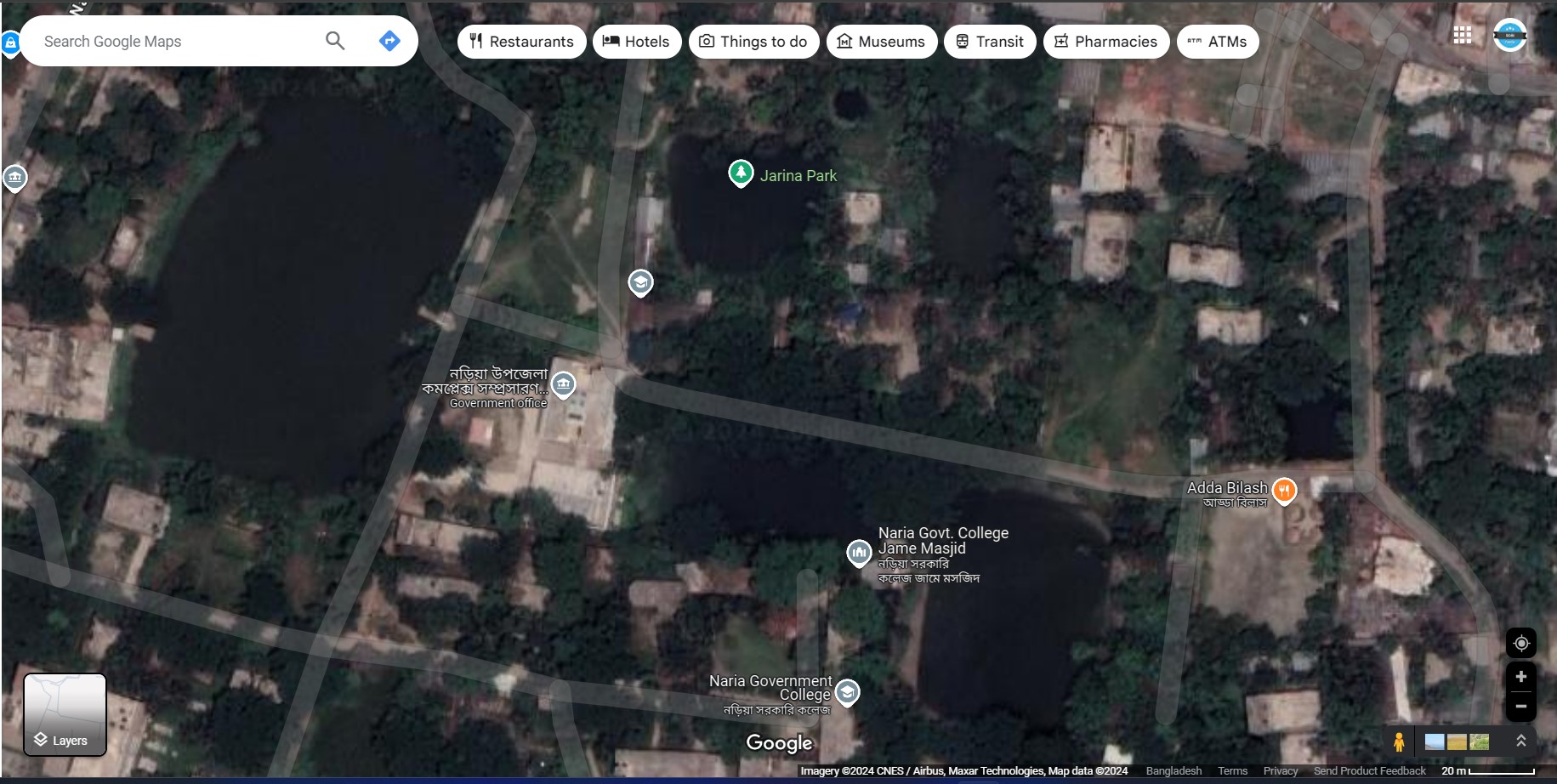Tap the magnifying glass search icon
The width and height of the screenshot is (1557, 784).
coord(335,41)
